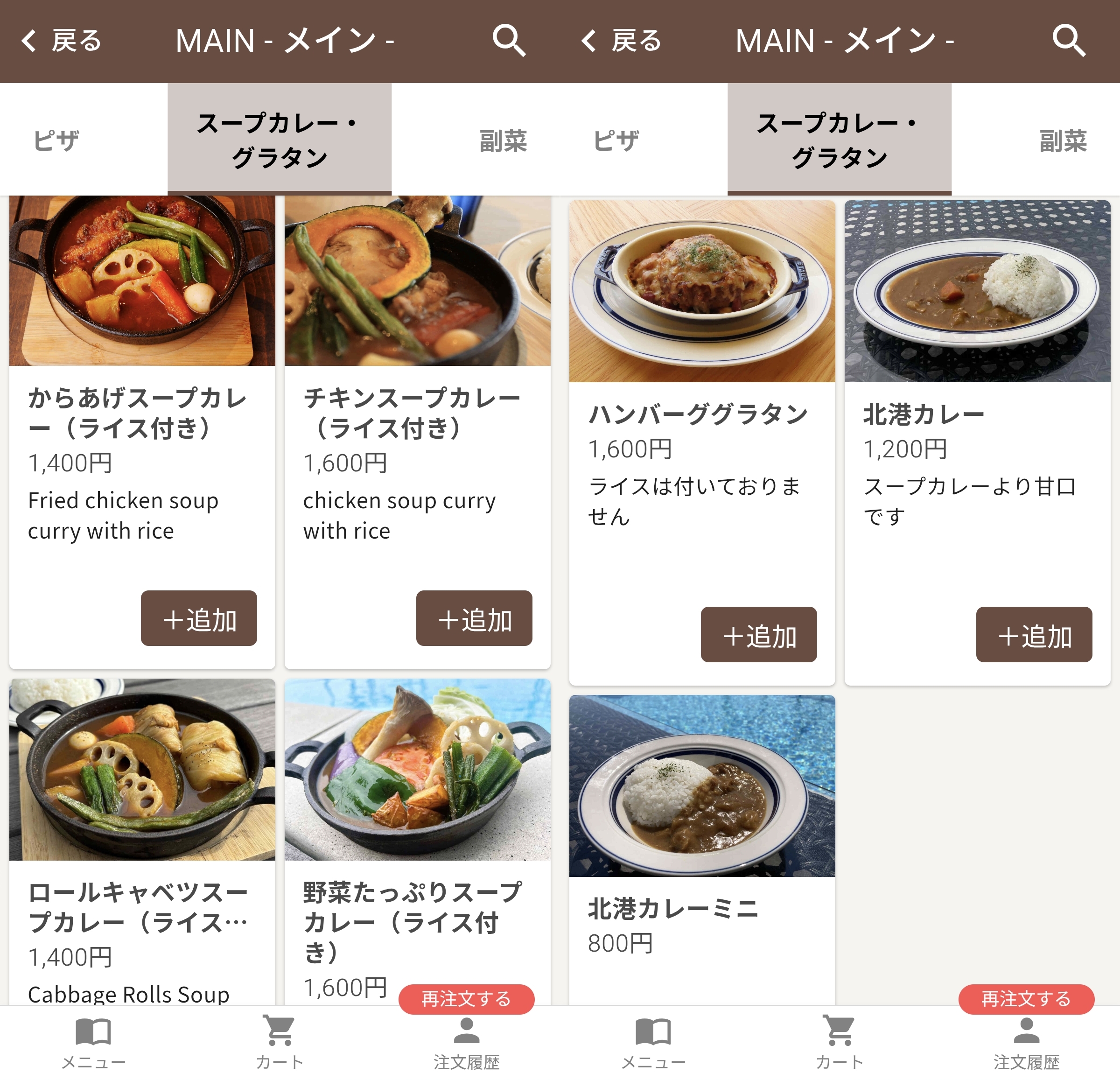Tap 再注文する beside the 野菜たっぷりスープカレー price
The image size is (1120, 1080).
[x=466, y=999]
